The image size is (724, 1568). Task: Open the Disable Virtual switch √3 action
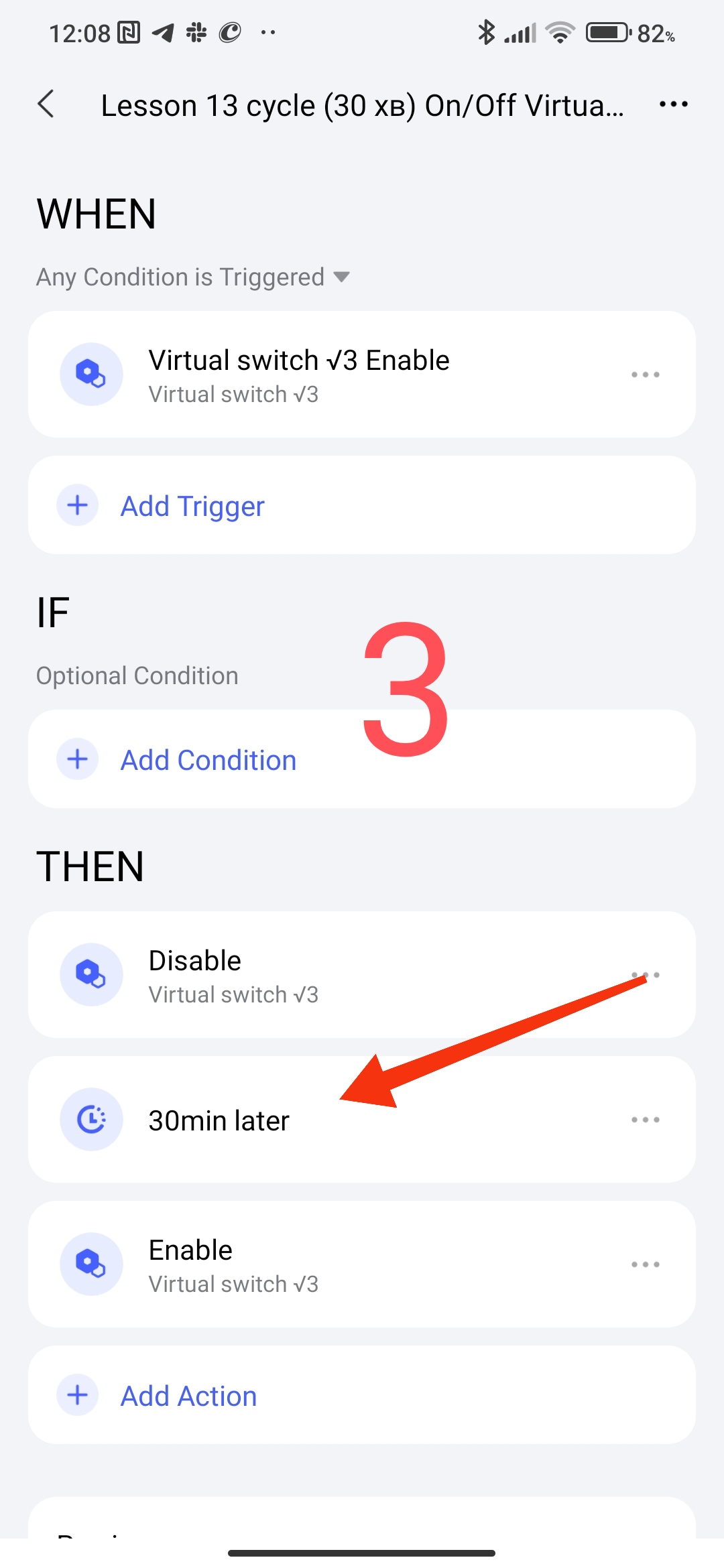[x=268, y=975]
